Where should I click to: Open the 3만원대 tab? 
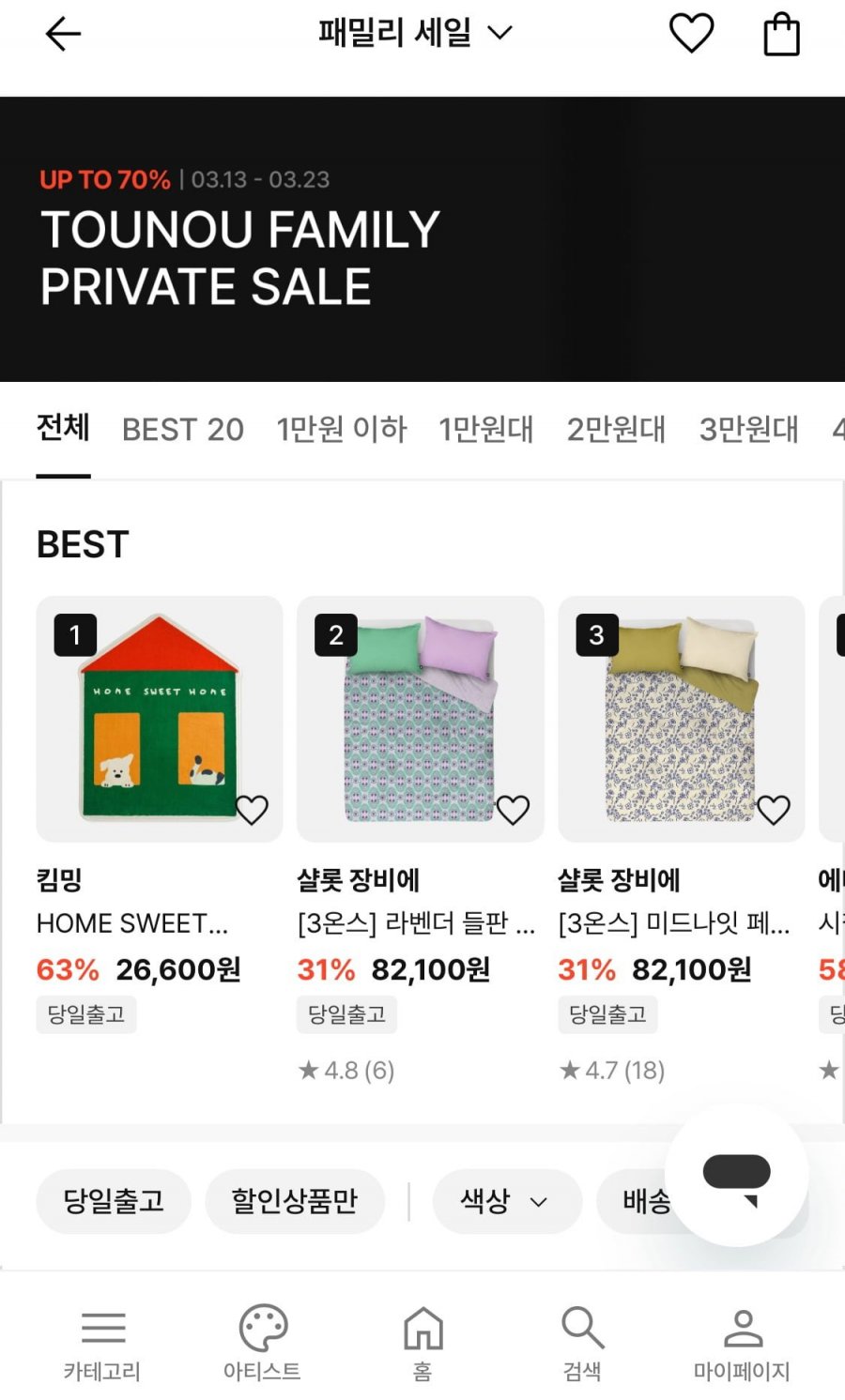pos(749,430)
